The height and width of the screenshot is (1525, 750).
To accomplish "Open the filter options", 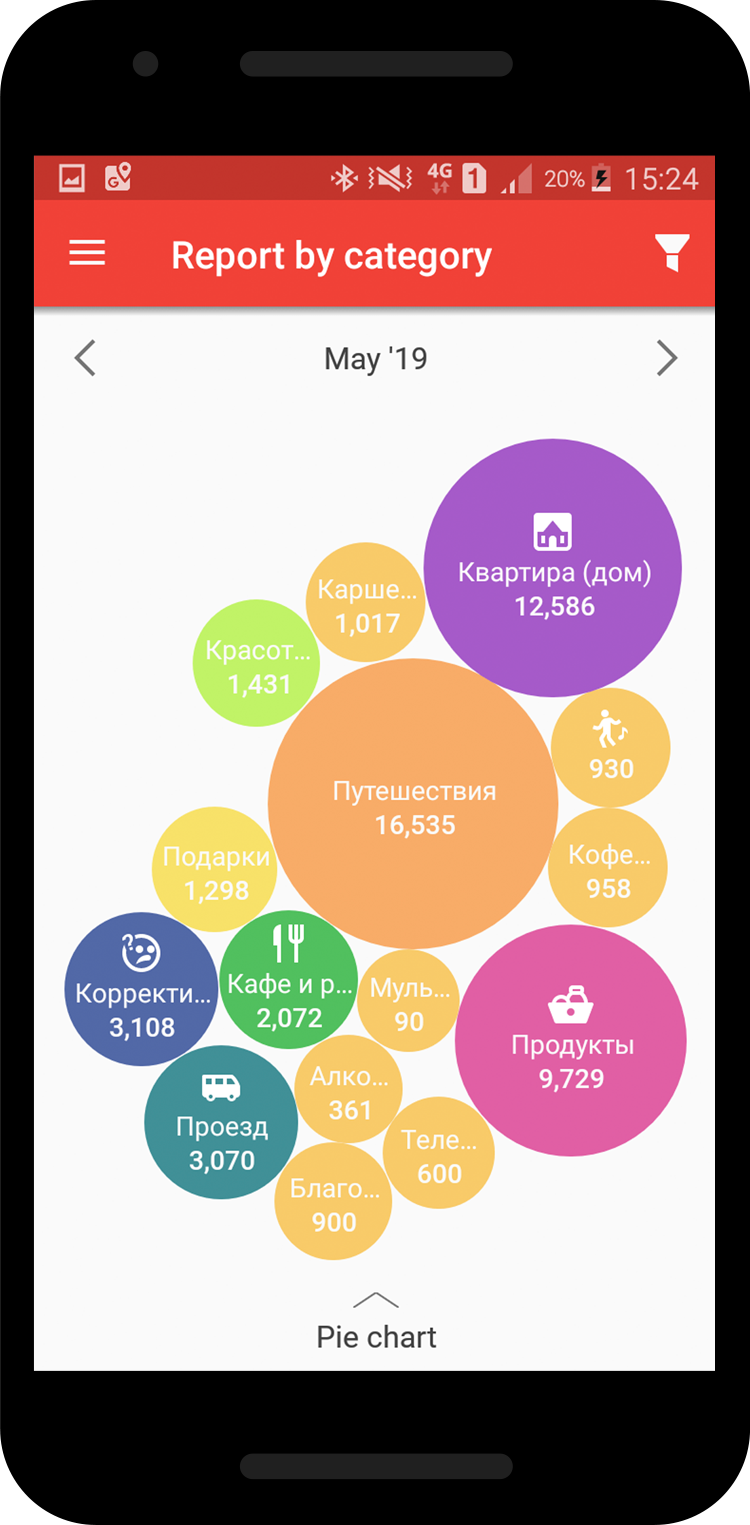I will click(672, 254).
